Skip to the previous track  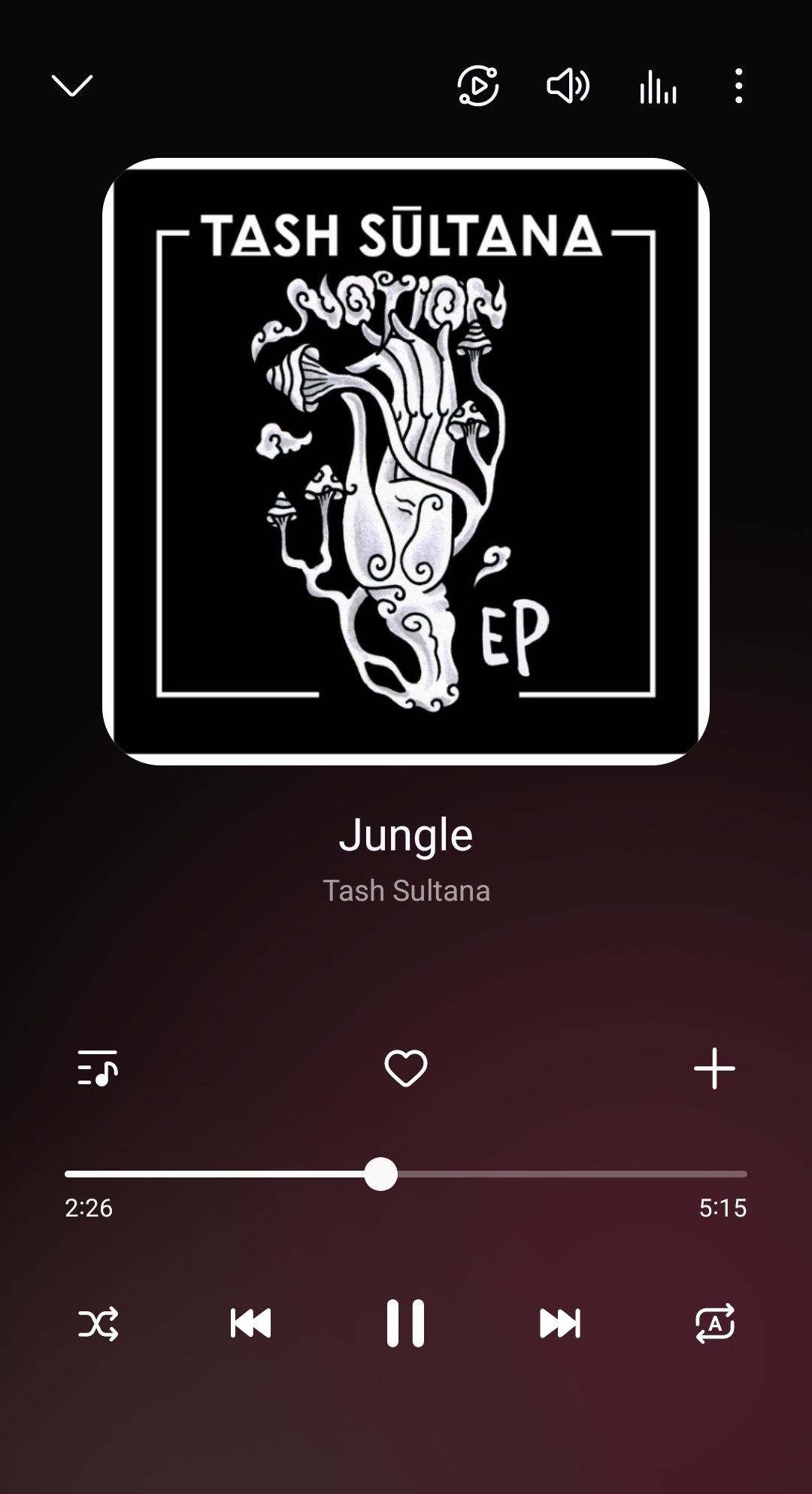click(x=250, y=1323)
